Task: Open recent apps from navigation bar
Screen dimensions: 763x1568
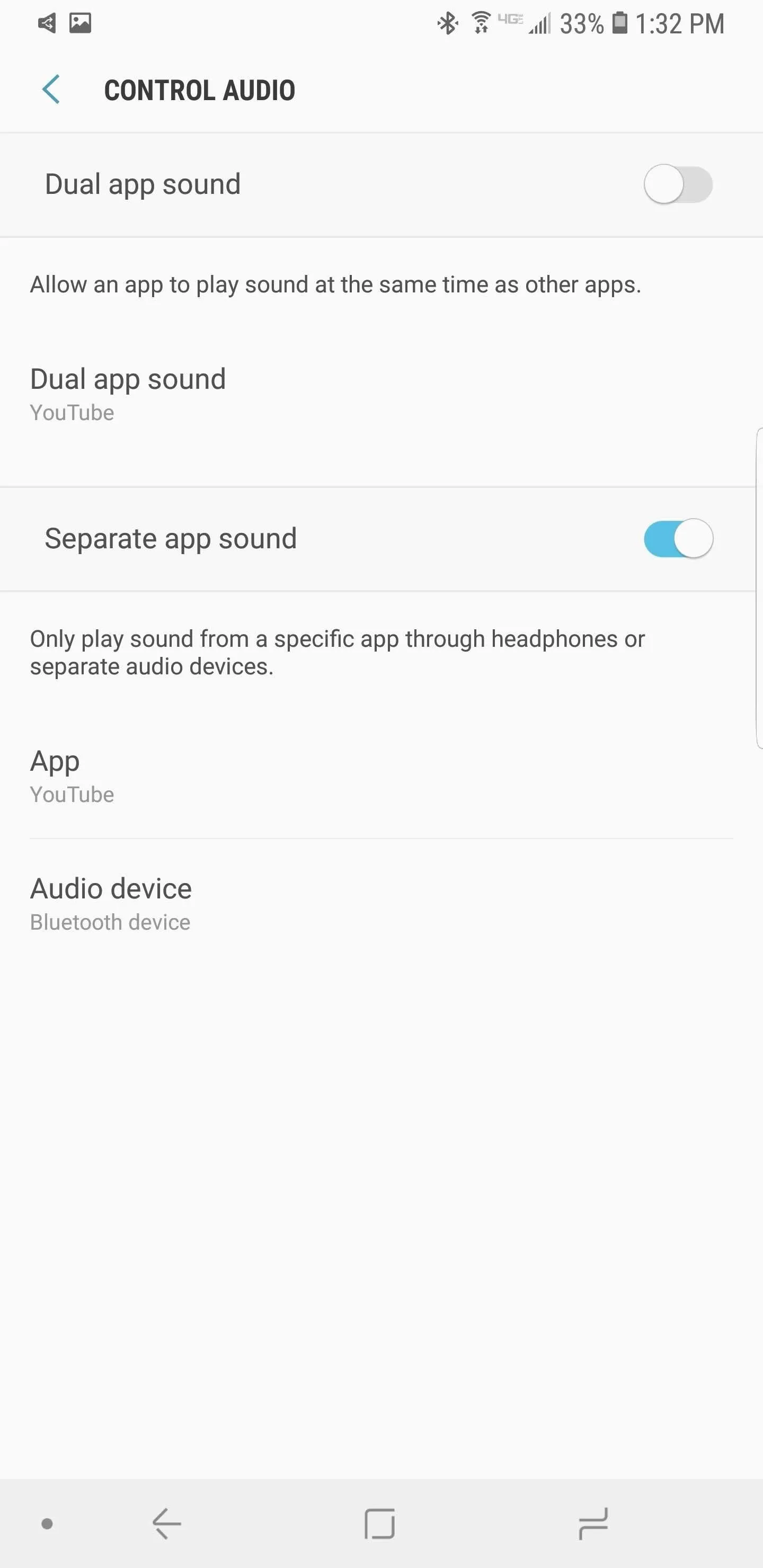Action: [x=593, y=1524]
